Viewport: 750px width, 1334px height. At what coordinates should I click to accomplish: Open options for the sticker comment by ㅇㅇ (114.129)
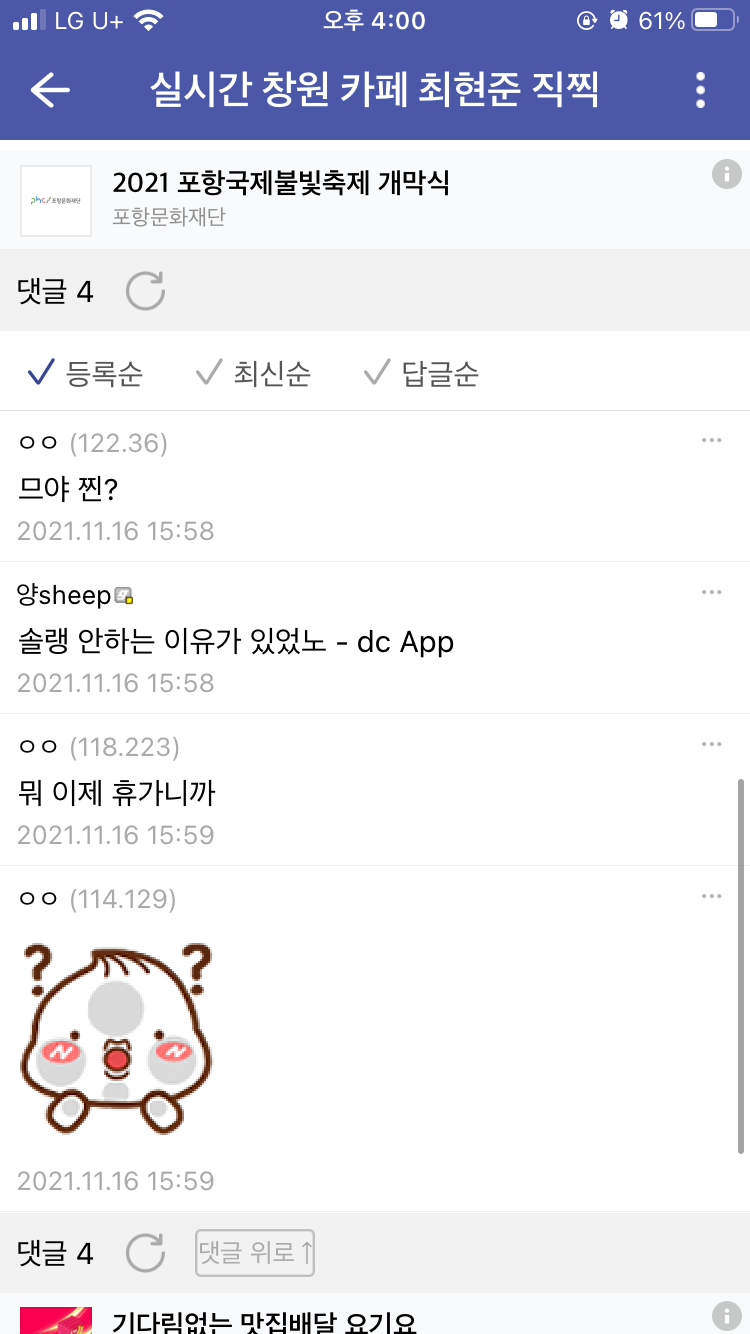[x=712, y=896]
